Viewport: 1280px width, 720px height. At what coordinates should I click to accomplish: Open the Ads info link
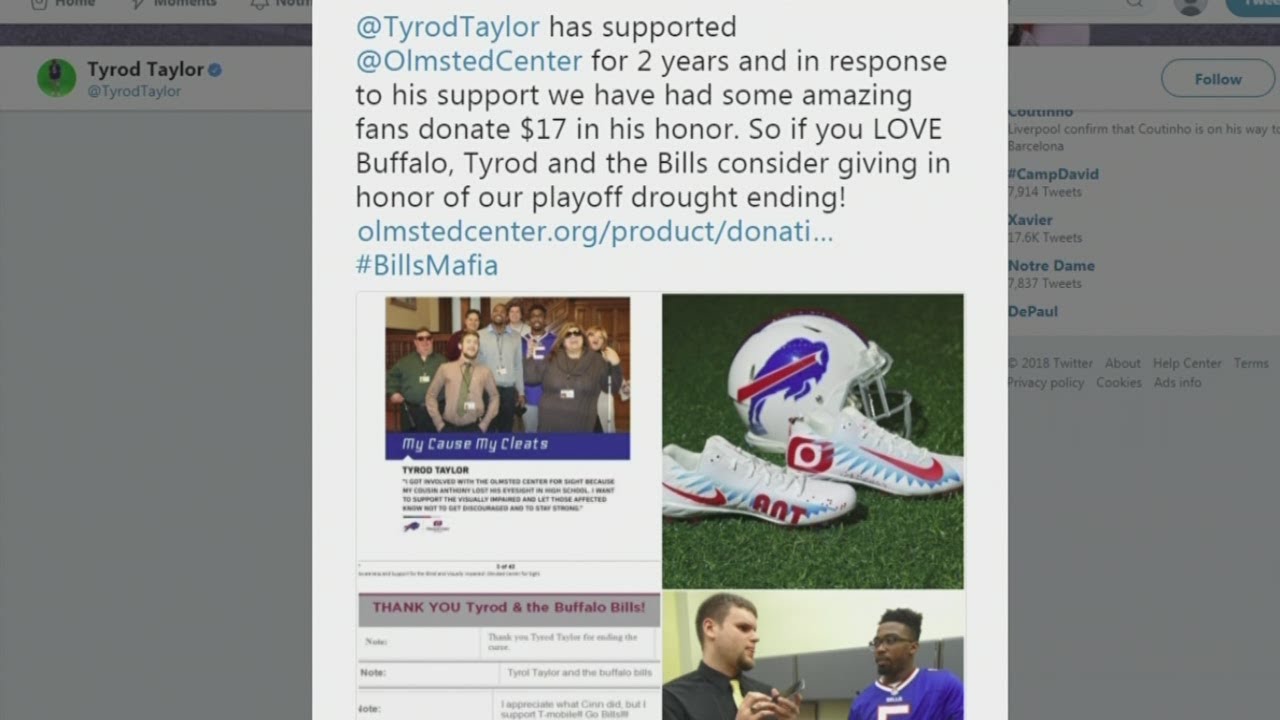[1178, 382]
